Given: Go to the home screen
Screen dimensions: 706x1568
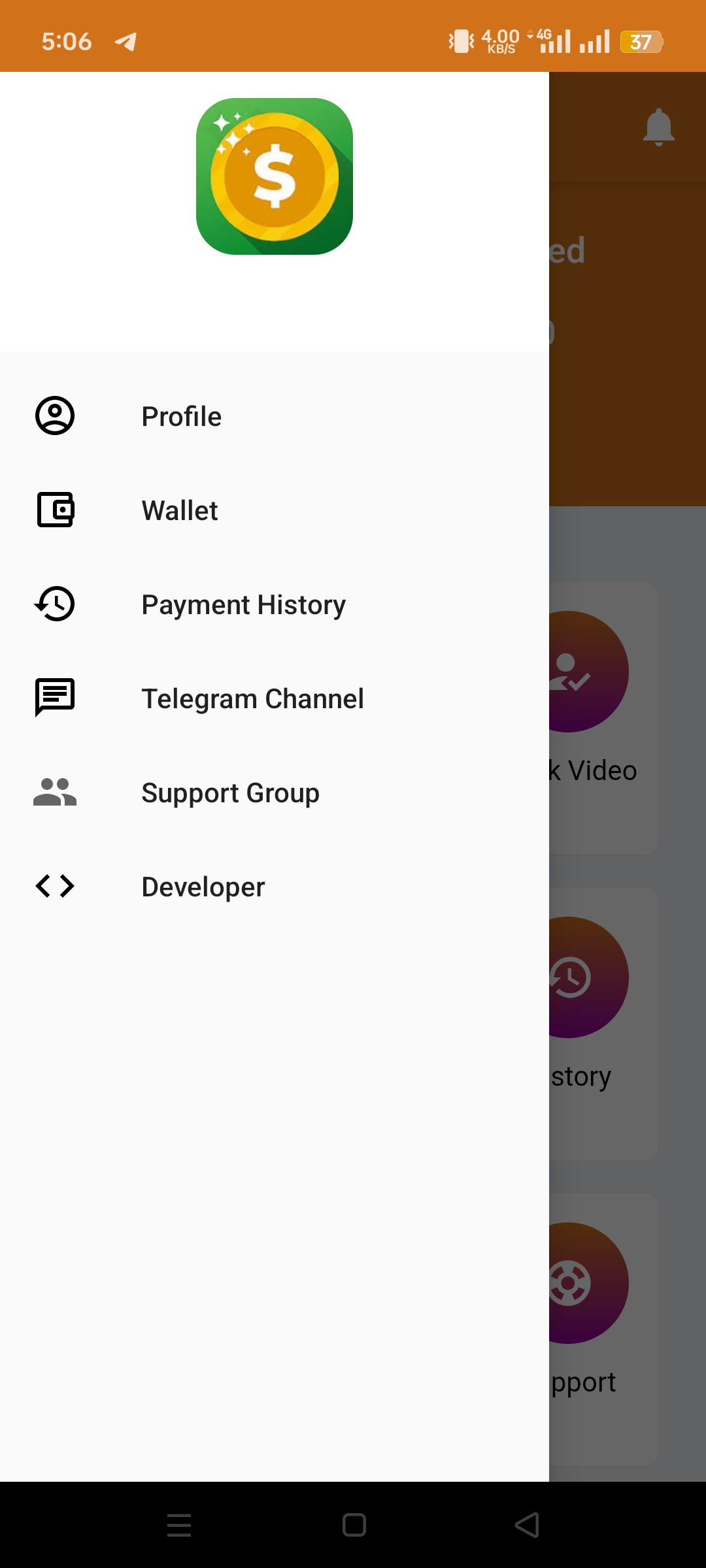Looking at the screenshot, I should coord(354,1526).
